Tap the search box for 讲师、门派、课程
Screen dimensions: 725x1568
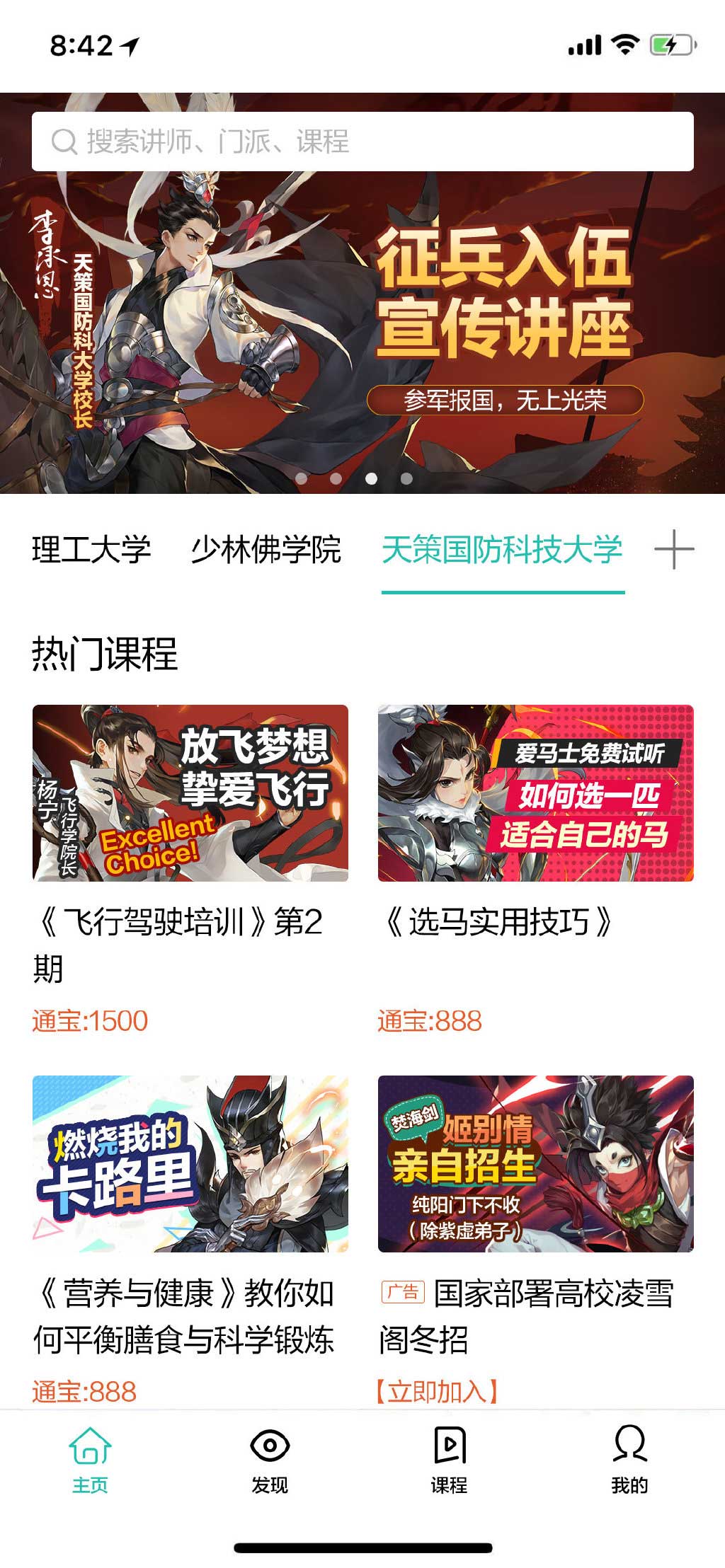click(x=361, y=142)
